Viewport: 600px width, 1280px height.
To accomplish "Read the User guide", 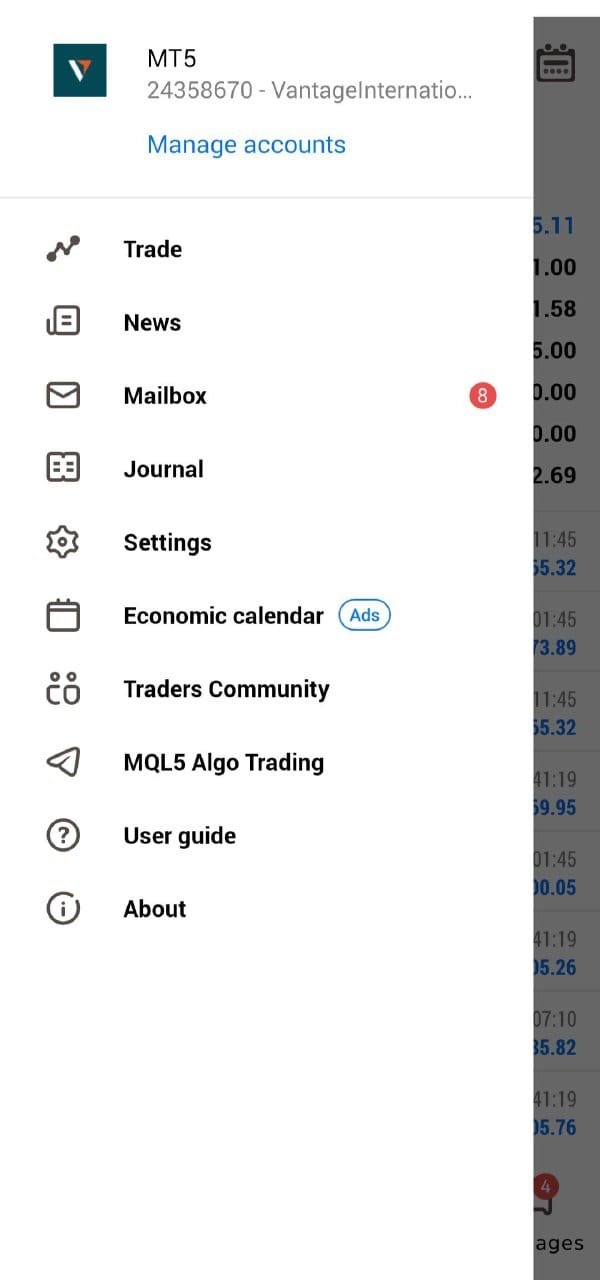I will 179,836.
